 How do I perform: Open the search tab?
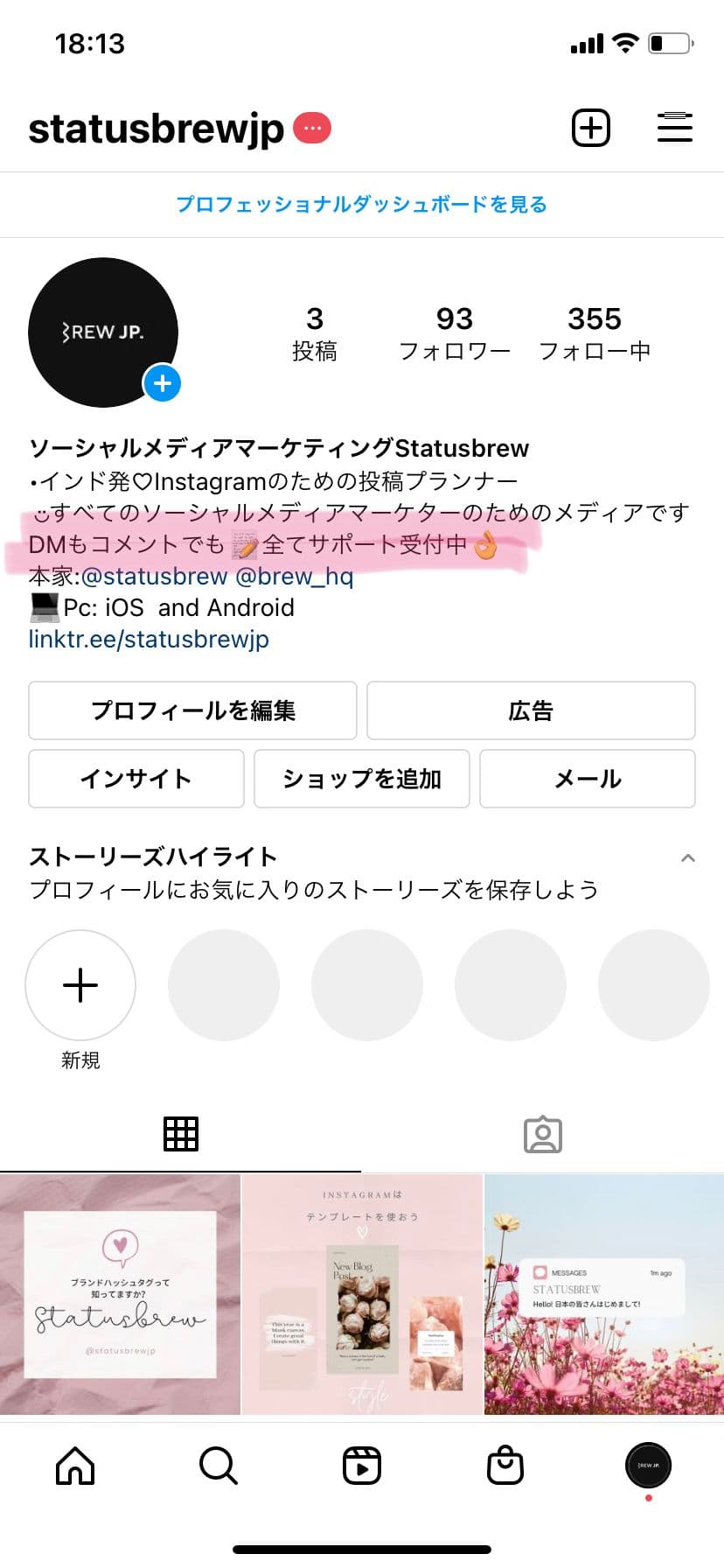click(218, 1465)
